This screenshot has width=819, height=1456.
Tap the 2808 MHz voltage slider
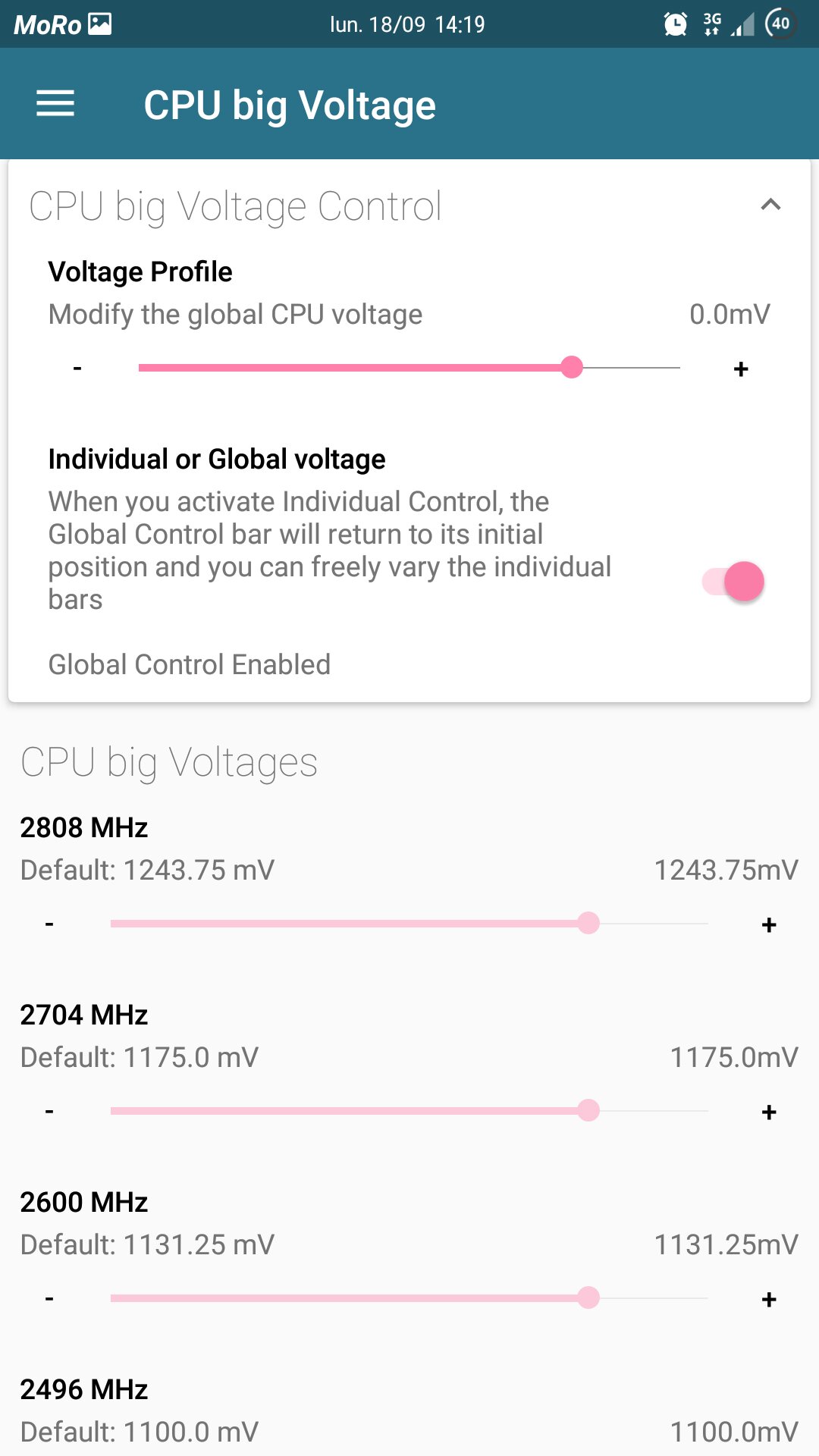[409, 924]
